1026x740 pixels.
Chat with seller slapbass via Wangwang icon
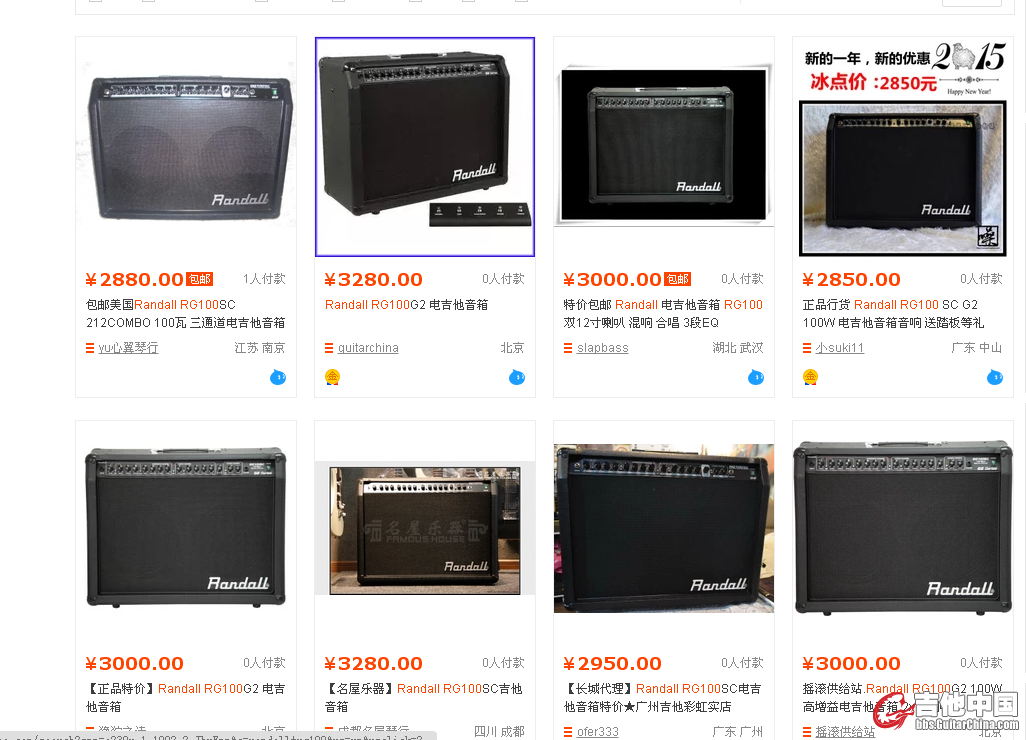pyautogui.click(x=756, y=377)
